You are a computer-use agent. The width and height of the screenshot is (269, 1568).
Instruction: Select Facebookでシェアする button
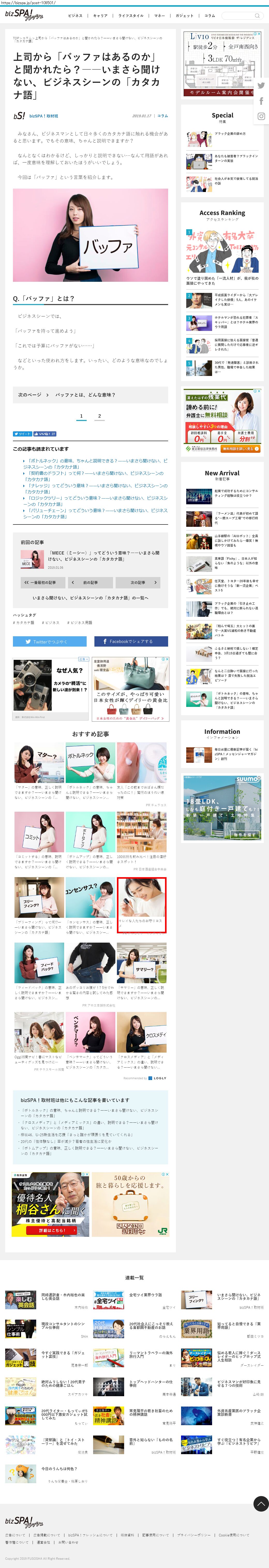click(x=131, y=641)
